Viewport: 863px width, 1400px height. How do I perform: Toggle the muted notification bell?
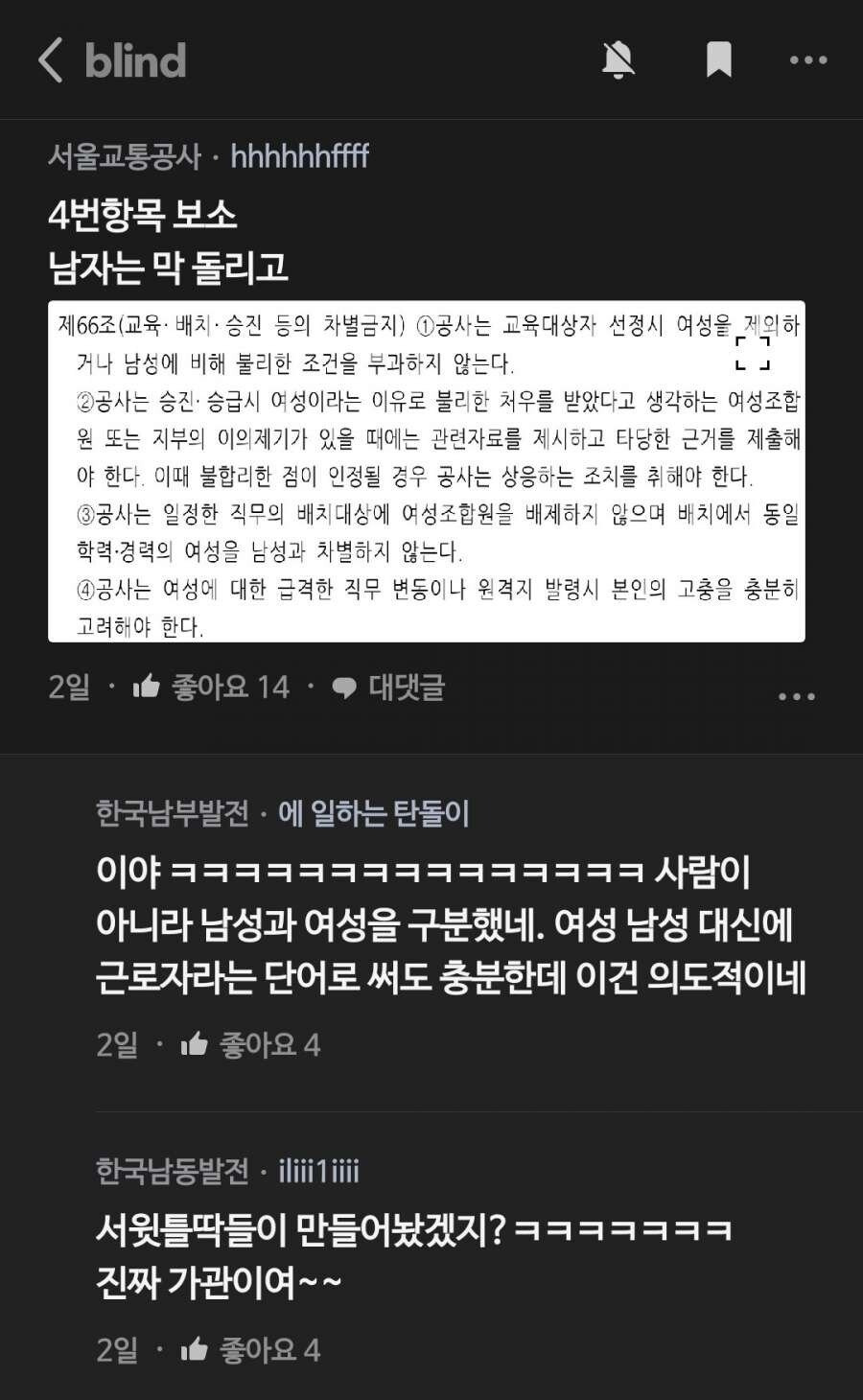618,60
